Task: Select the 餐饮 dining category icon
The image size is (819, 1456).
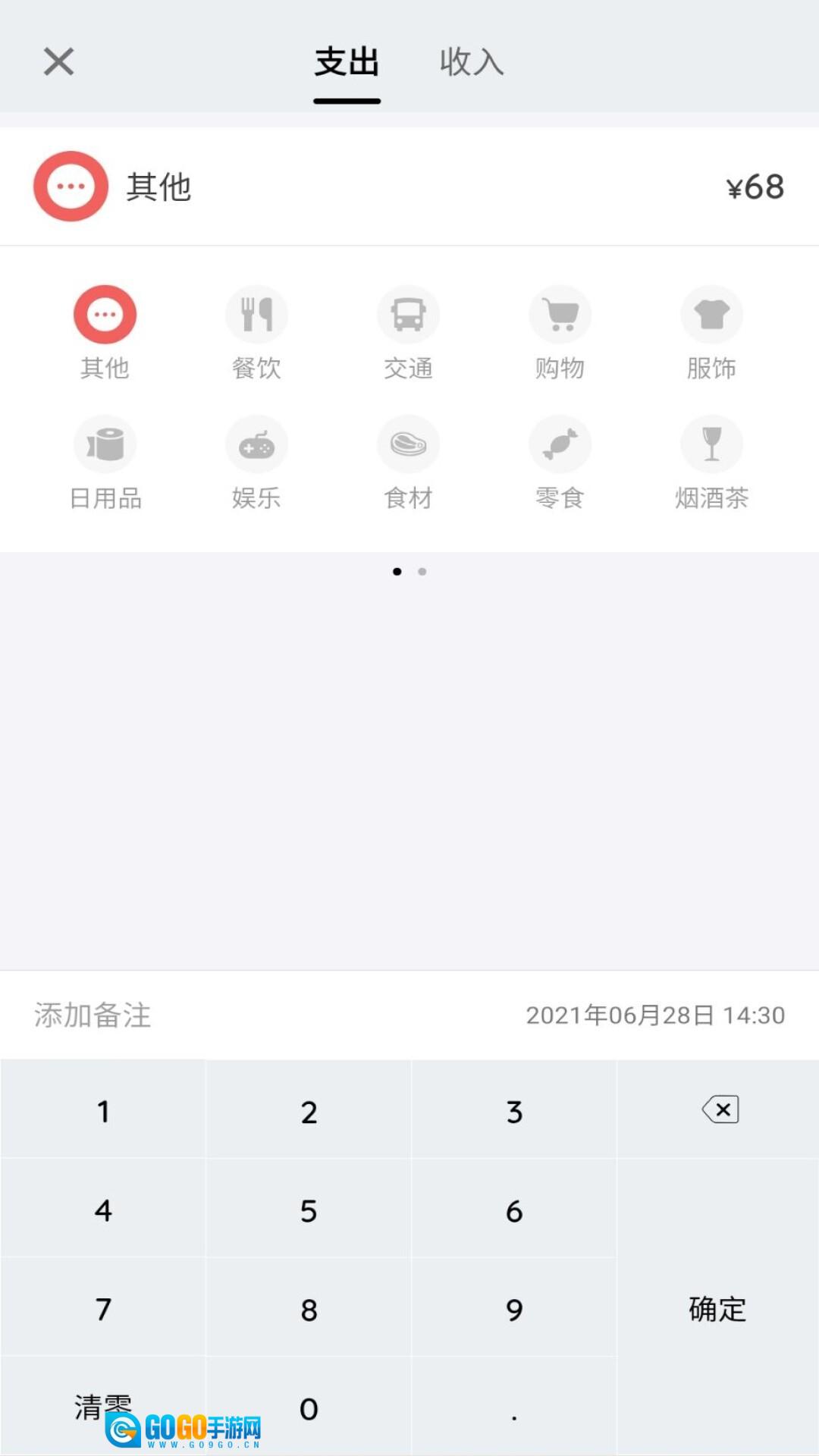Action: [256, 314]
